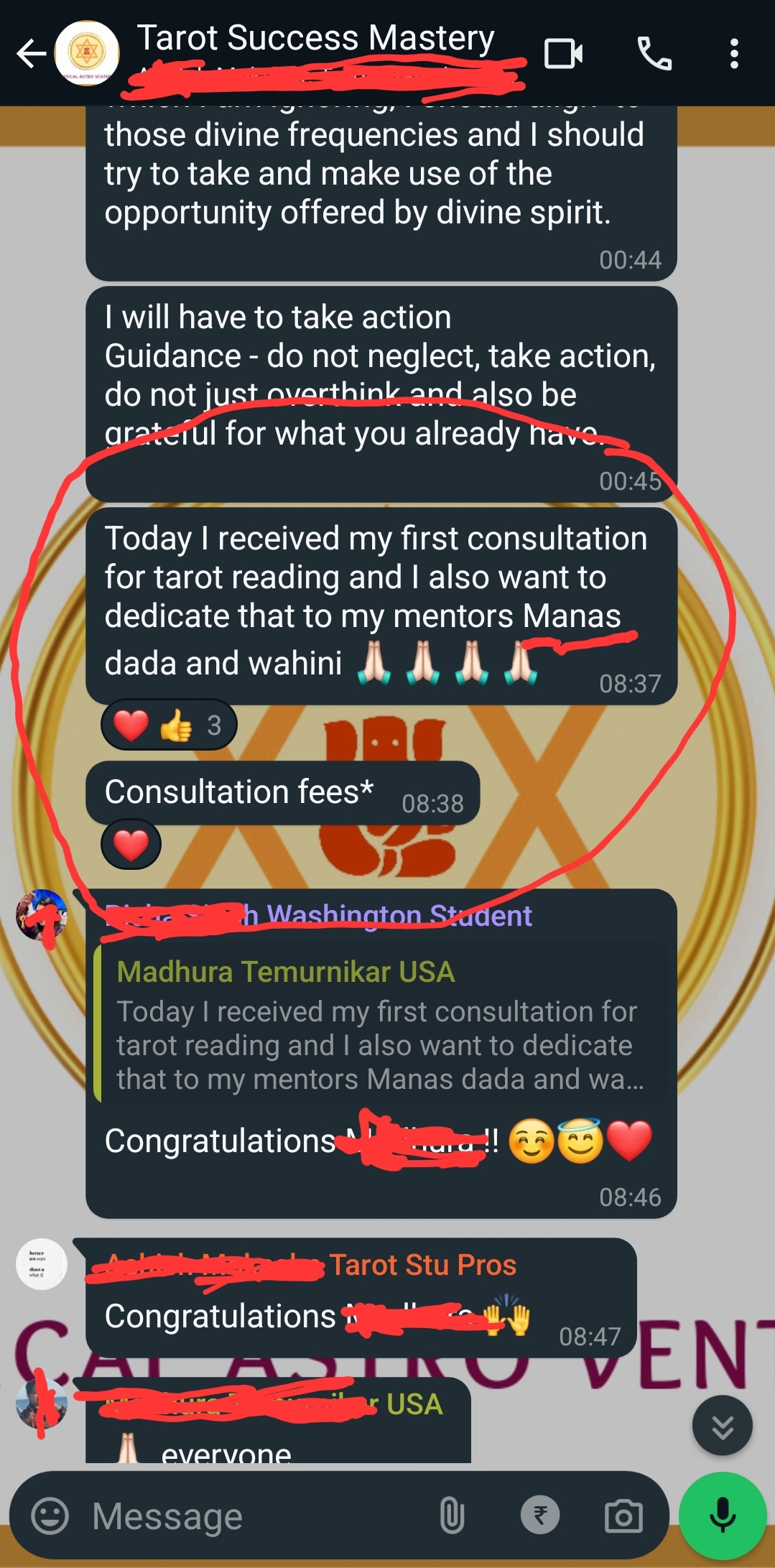
Task: Record a voice message with the microphone
Action: coord(723,1516)
